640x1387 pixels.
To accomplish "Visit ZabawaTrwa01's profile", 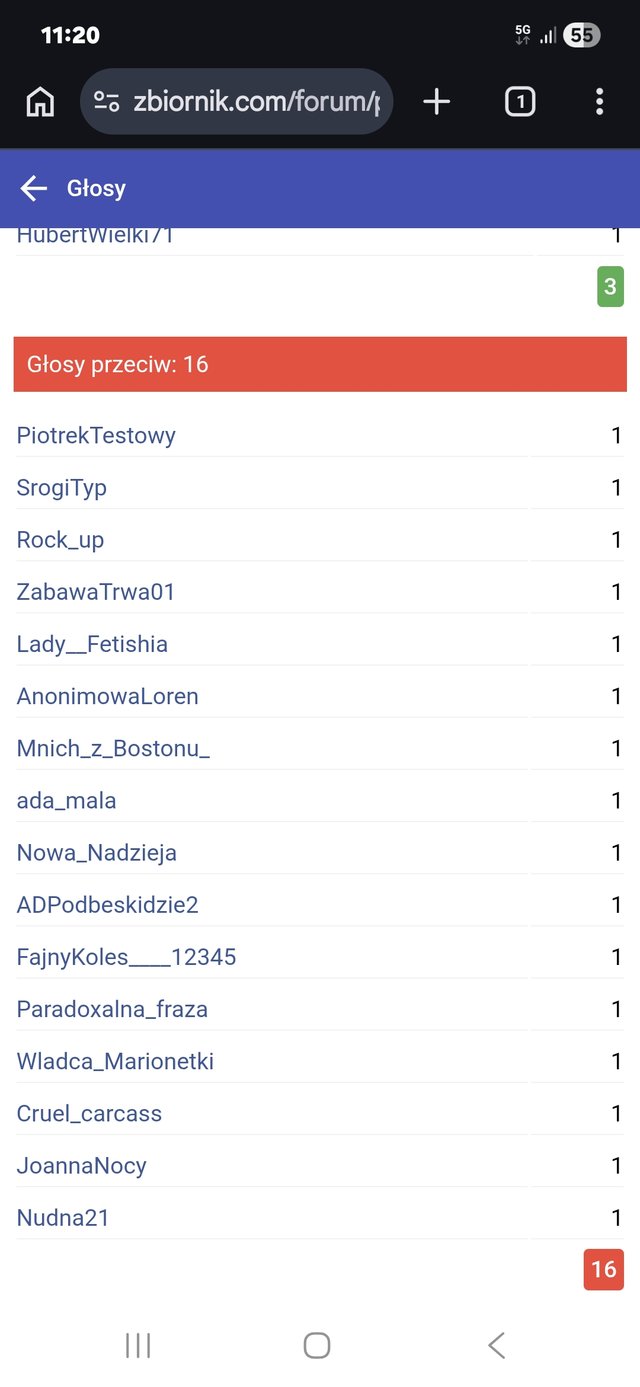I will [96, 592].
